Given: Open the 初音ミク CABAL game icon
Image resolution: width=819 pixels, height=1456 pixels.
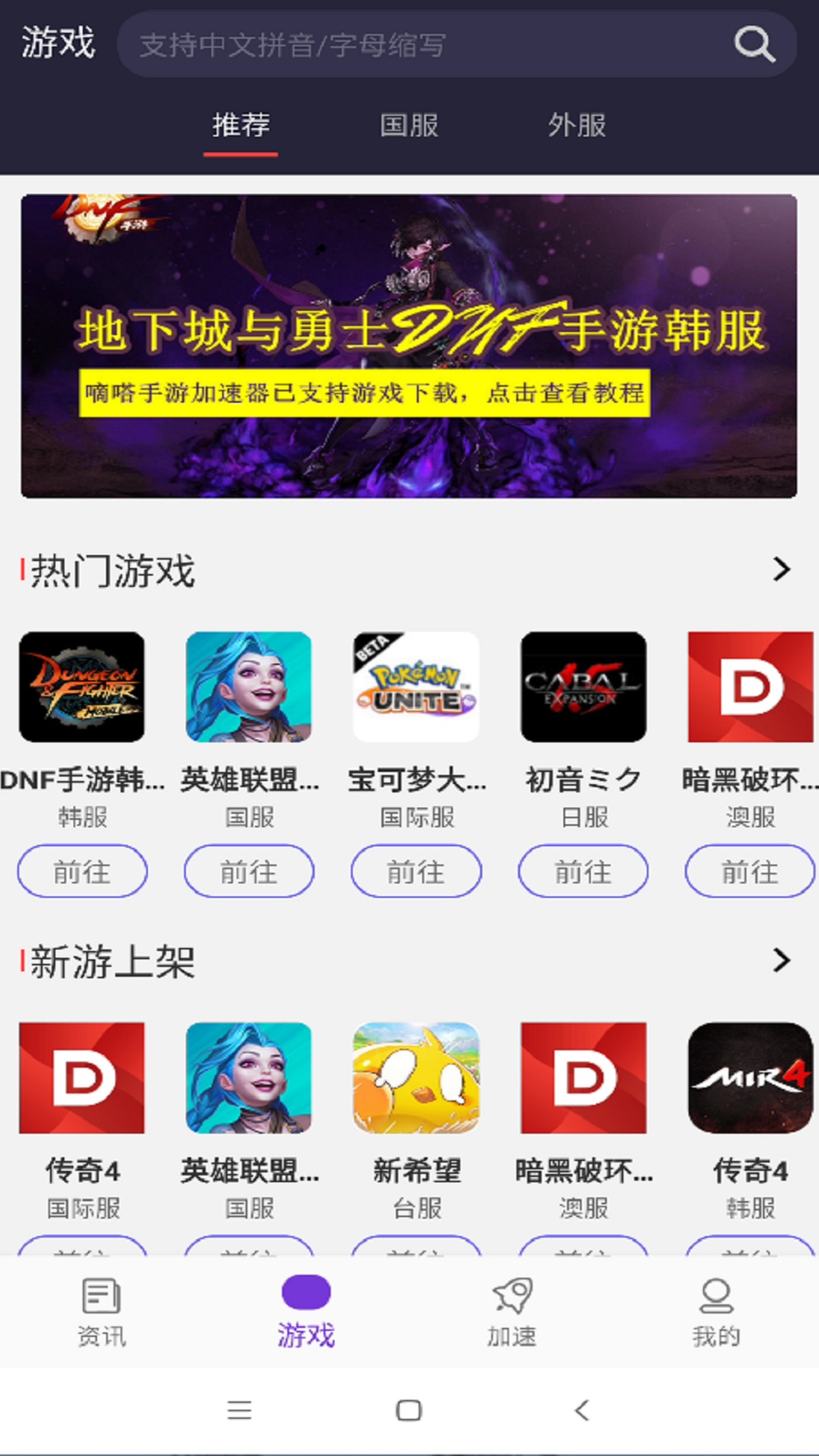Looking at the screenshot, I should pos(582,686).
